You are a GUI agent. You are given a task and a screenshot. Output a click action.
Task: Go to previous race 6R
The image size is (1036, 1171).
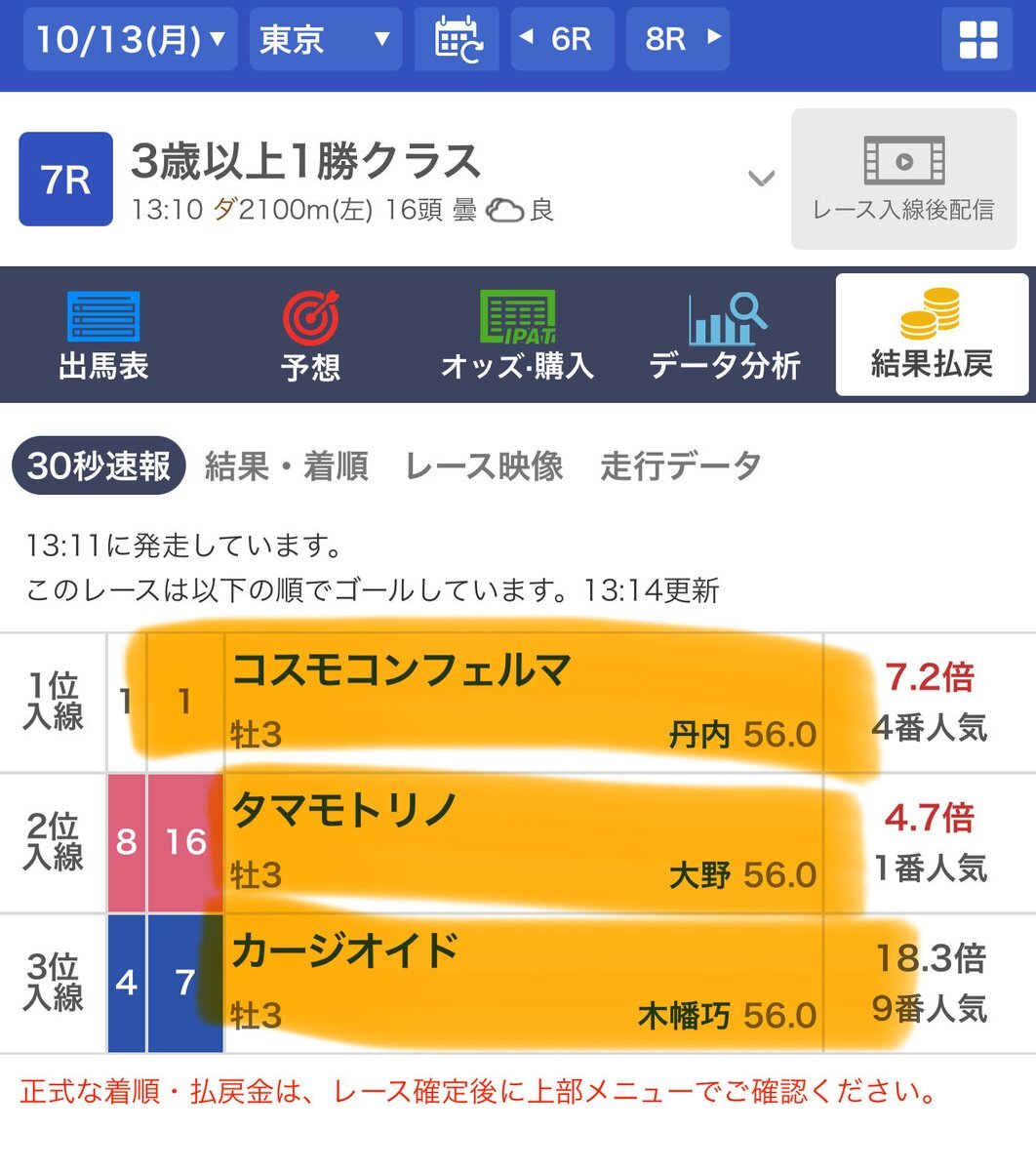point(561,39)
